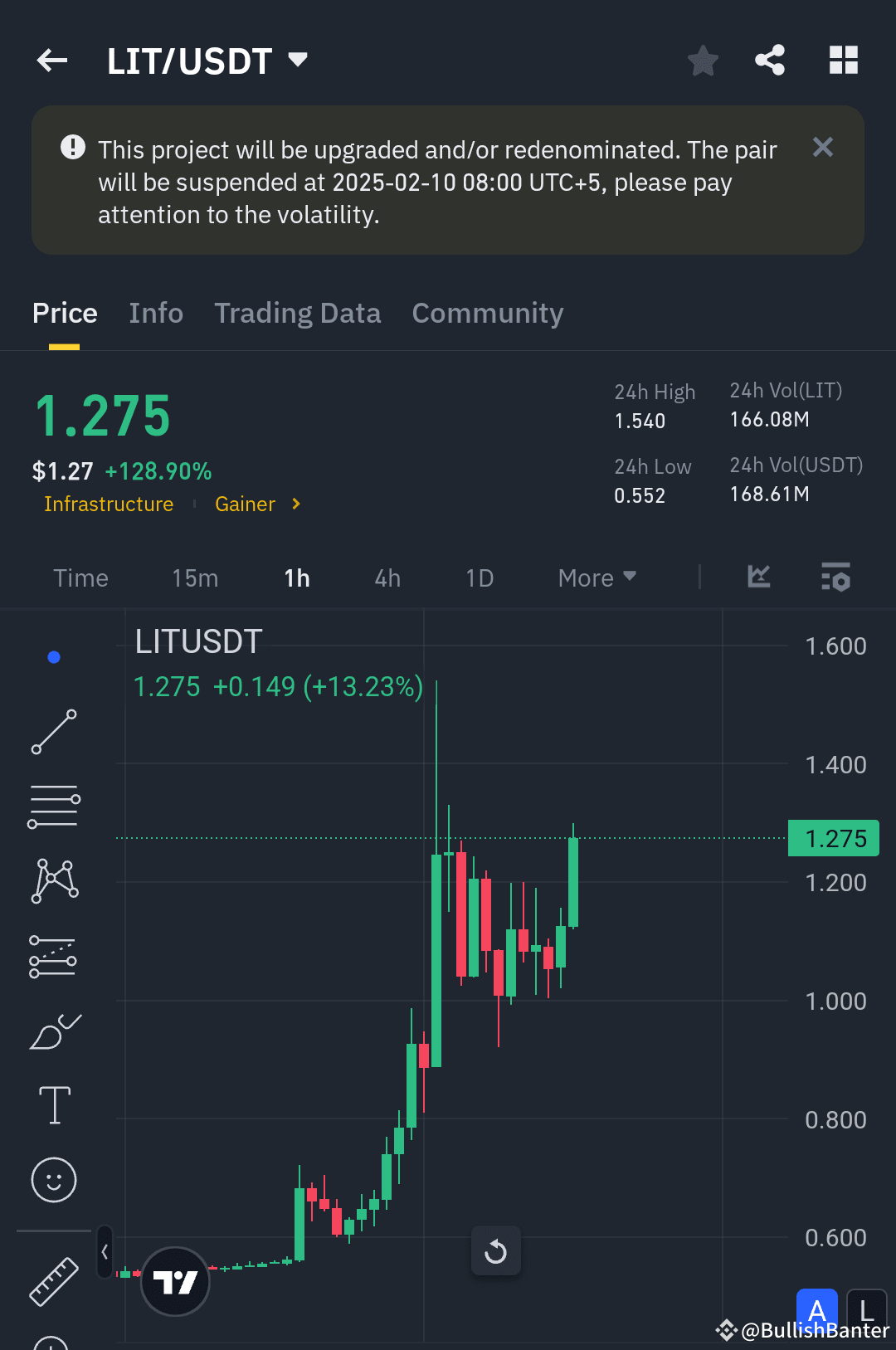Open the Text annotation tool
Viewport: 896px width, 1350px height.
click(x=53, y=1104)
